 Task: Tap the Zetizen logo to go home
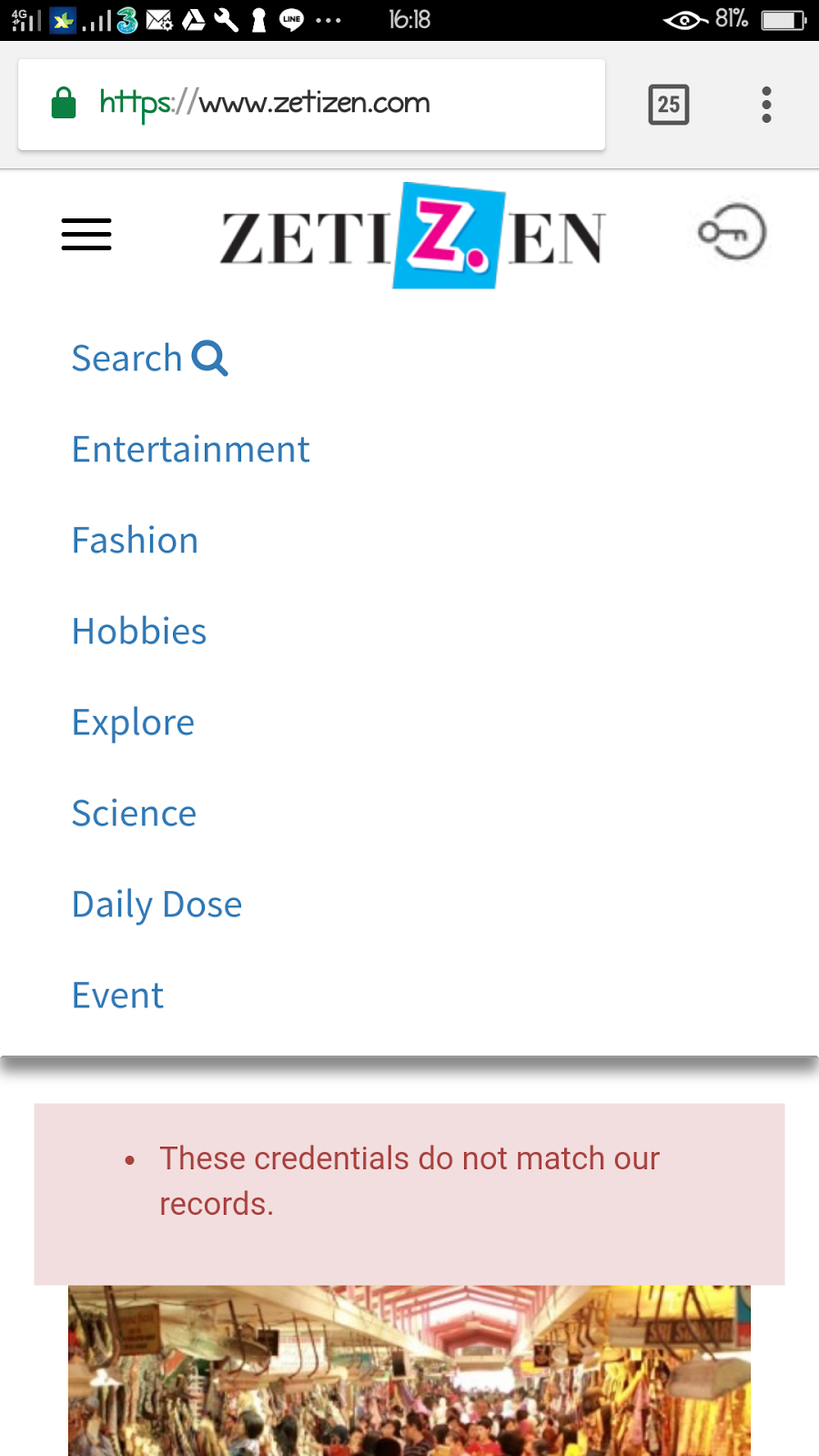pos(411,236)
